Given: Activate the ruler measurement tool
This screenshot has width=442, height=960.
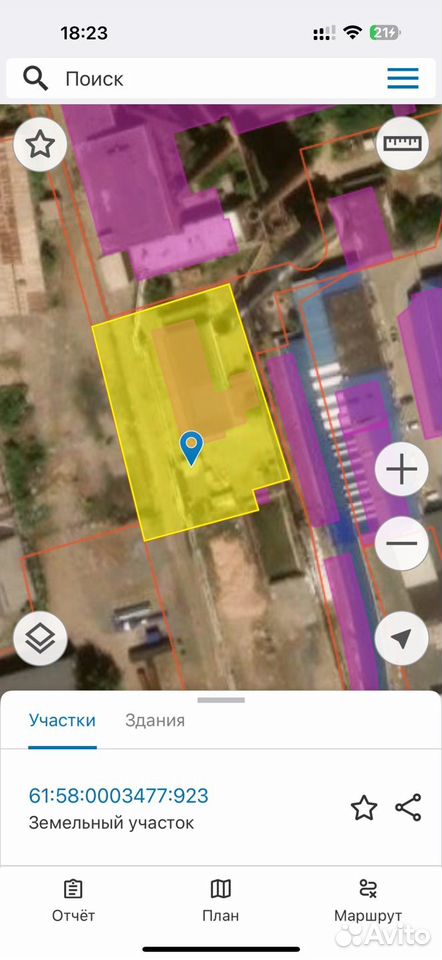Looking at the screenshot, I should [x=402, y=143].
